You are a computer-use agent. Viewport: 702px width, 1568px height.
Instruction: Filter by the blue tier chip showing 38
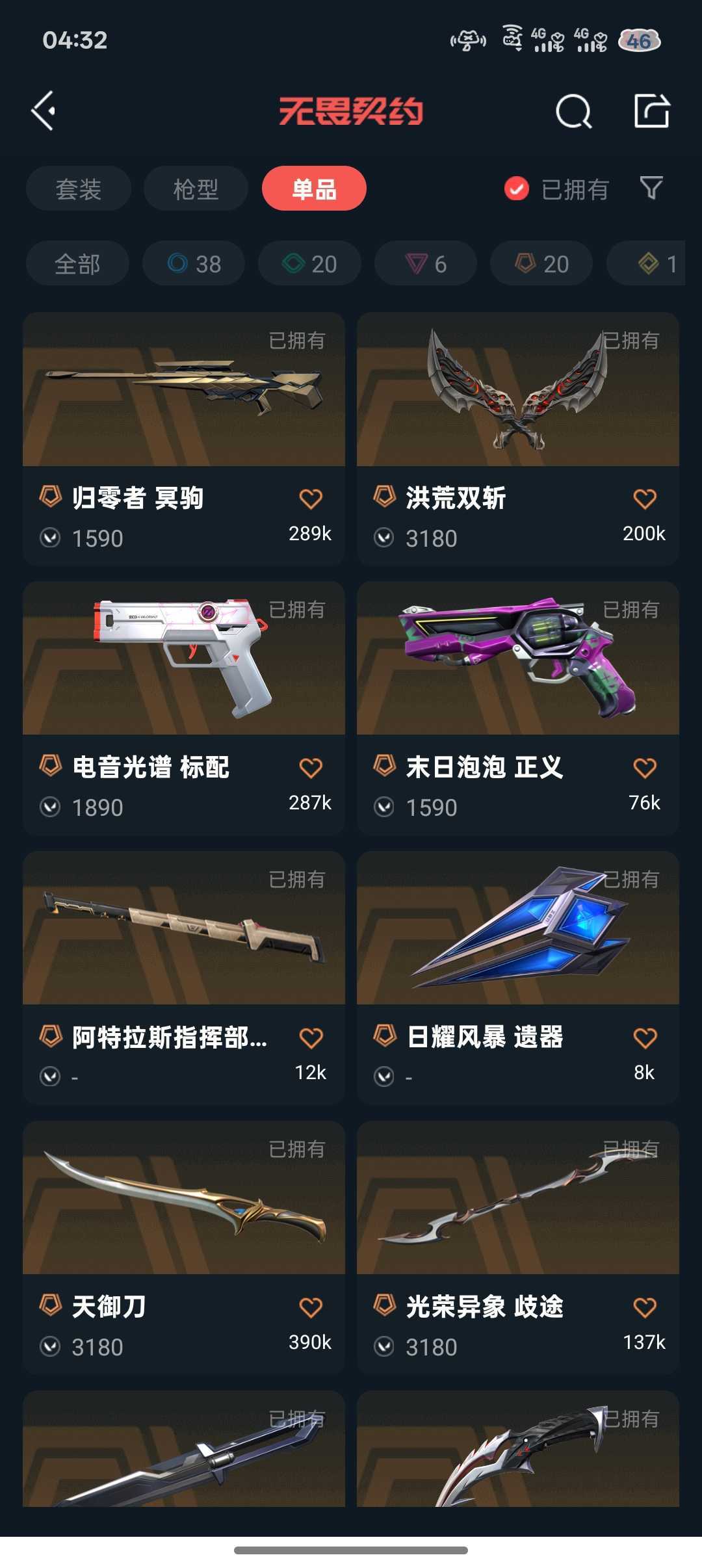[x=194, y=264]
